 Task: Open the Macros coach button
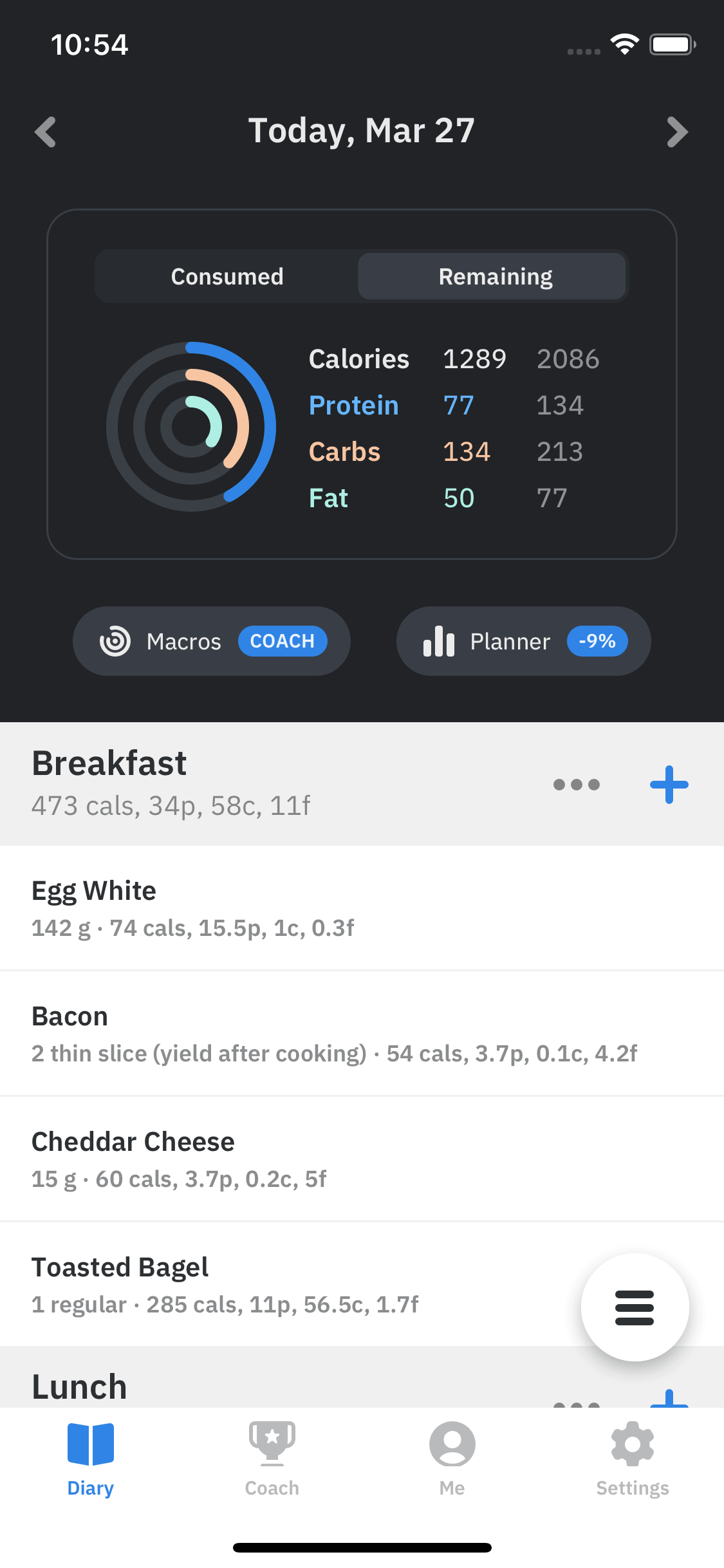click(x=212, y=641)
